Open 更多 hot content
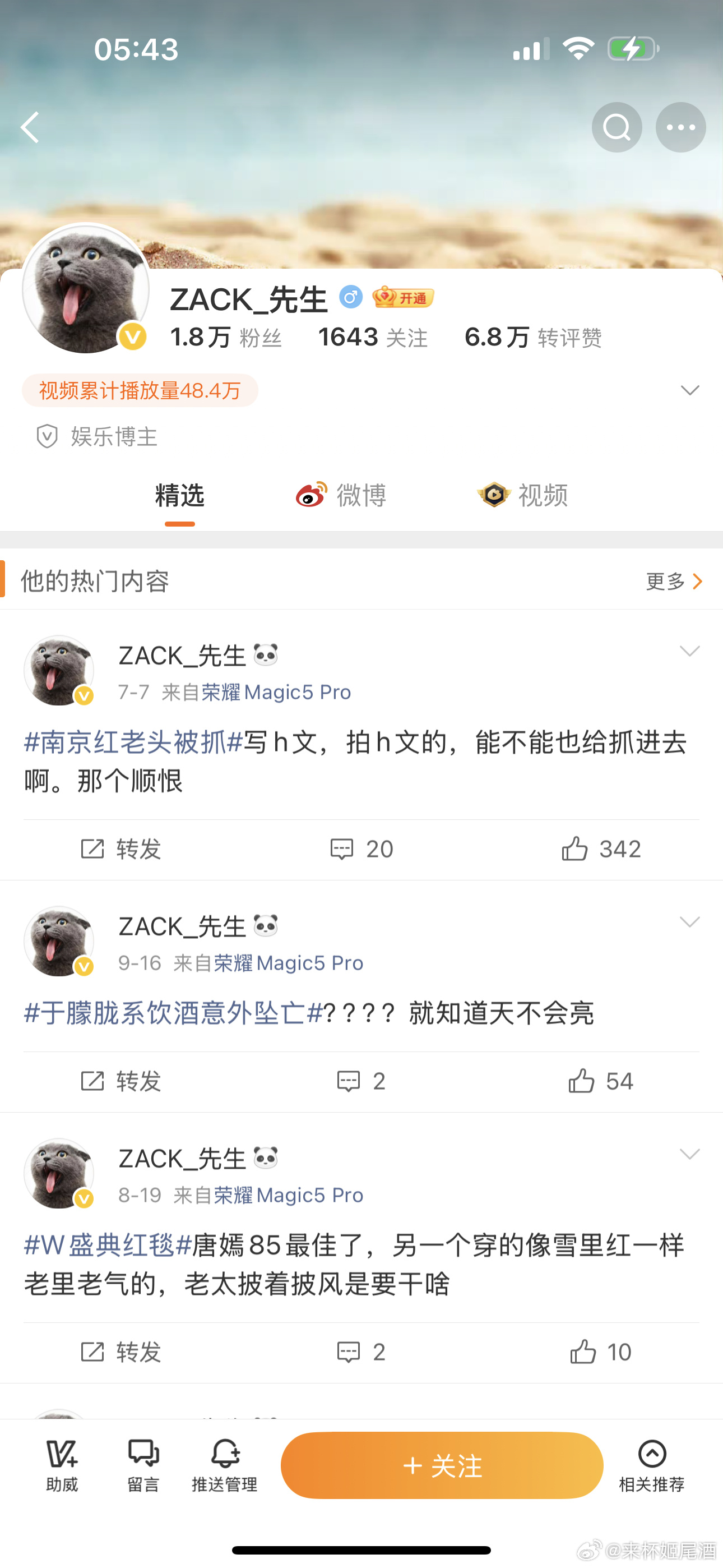The height and width of the screenshot is (1568, 723). (674, 582)
